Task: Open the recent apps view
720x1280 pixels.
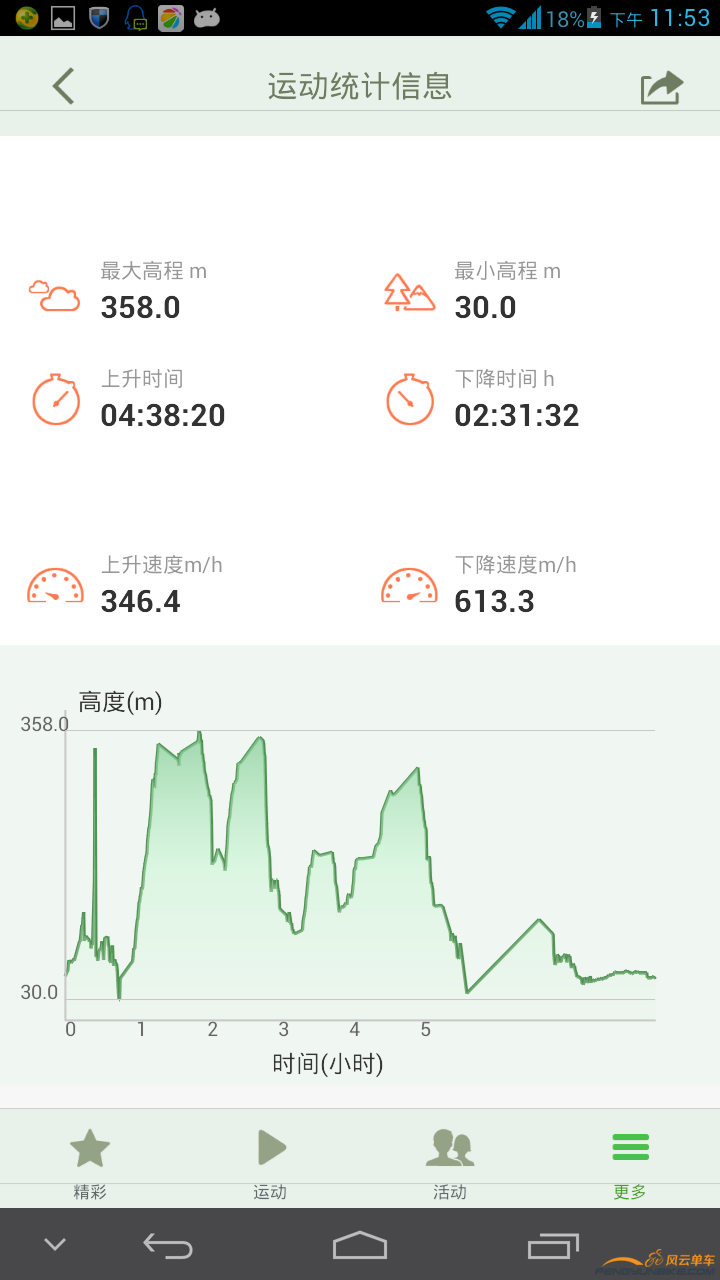Action: pos(553,1245)
